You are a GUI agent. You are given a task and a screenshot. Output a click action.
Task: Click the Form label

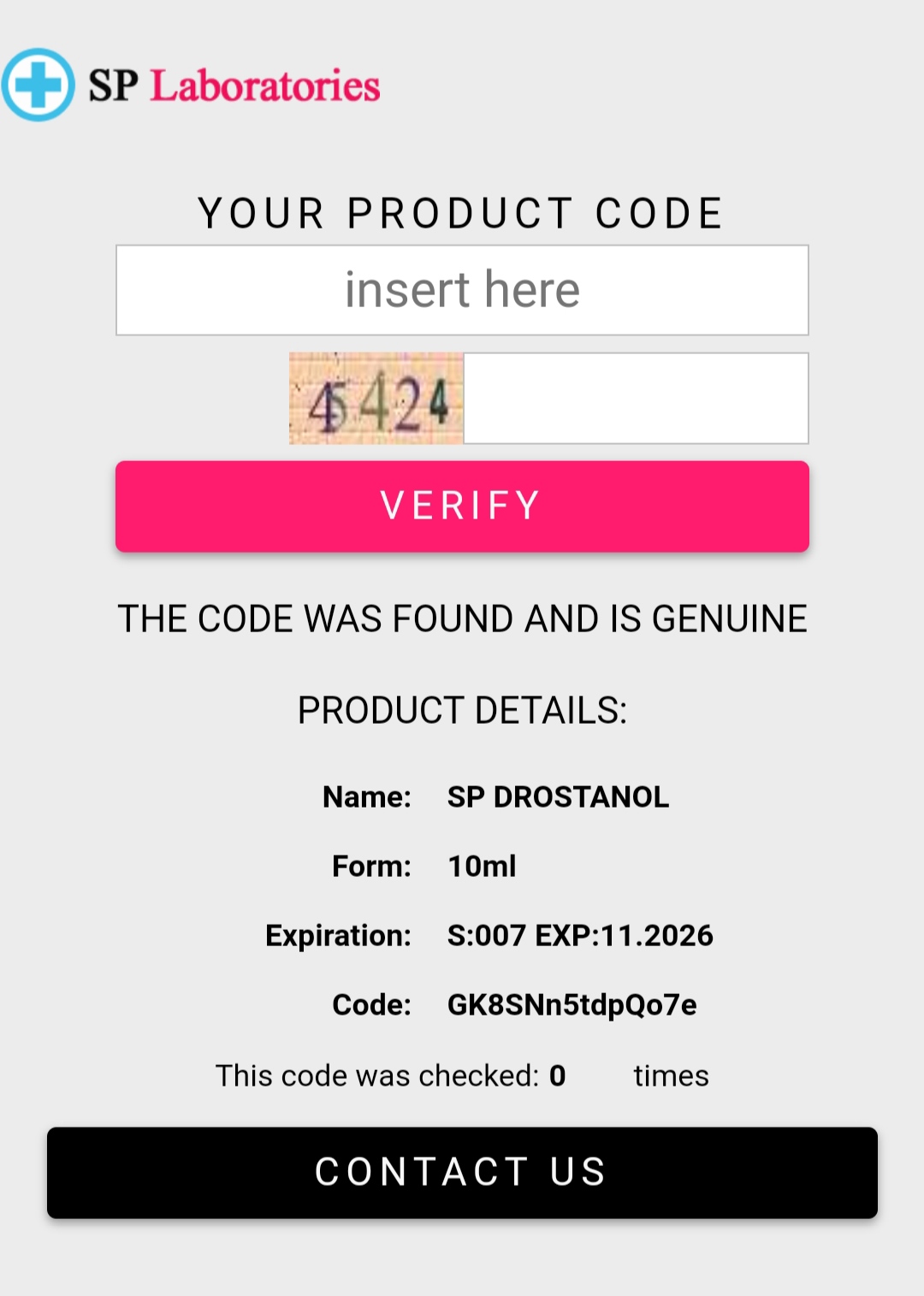pos(371,867)
